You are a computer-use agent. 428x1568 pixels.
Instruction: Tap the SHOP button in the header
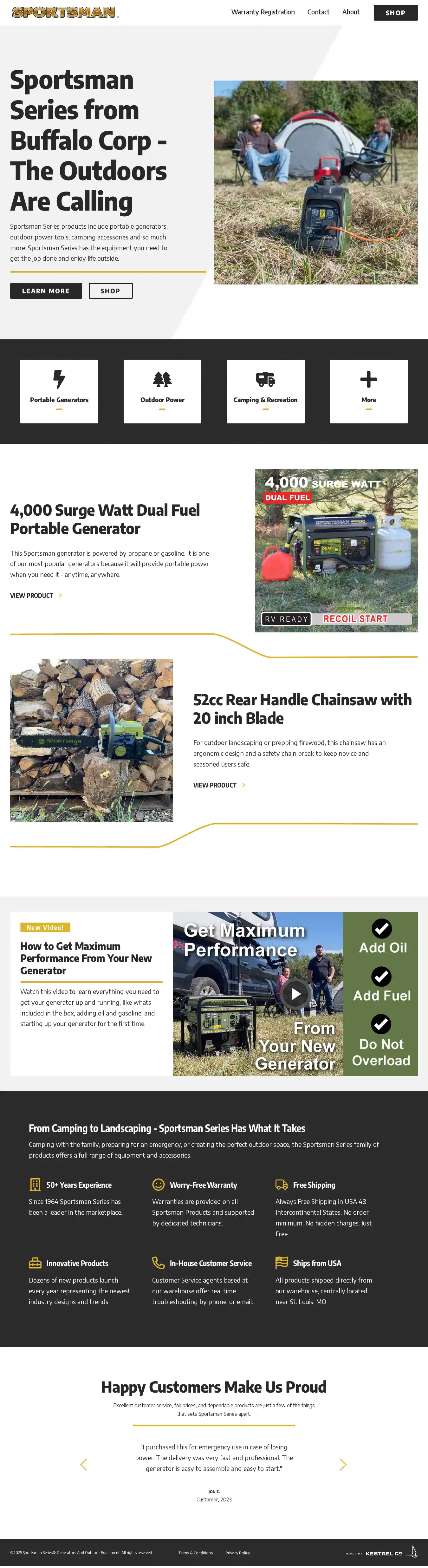pyautogui.click(x=395, y=13)
